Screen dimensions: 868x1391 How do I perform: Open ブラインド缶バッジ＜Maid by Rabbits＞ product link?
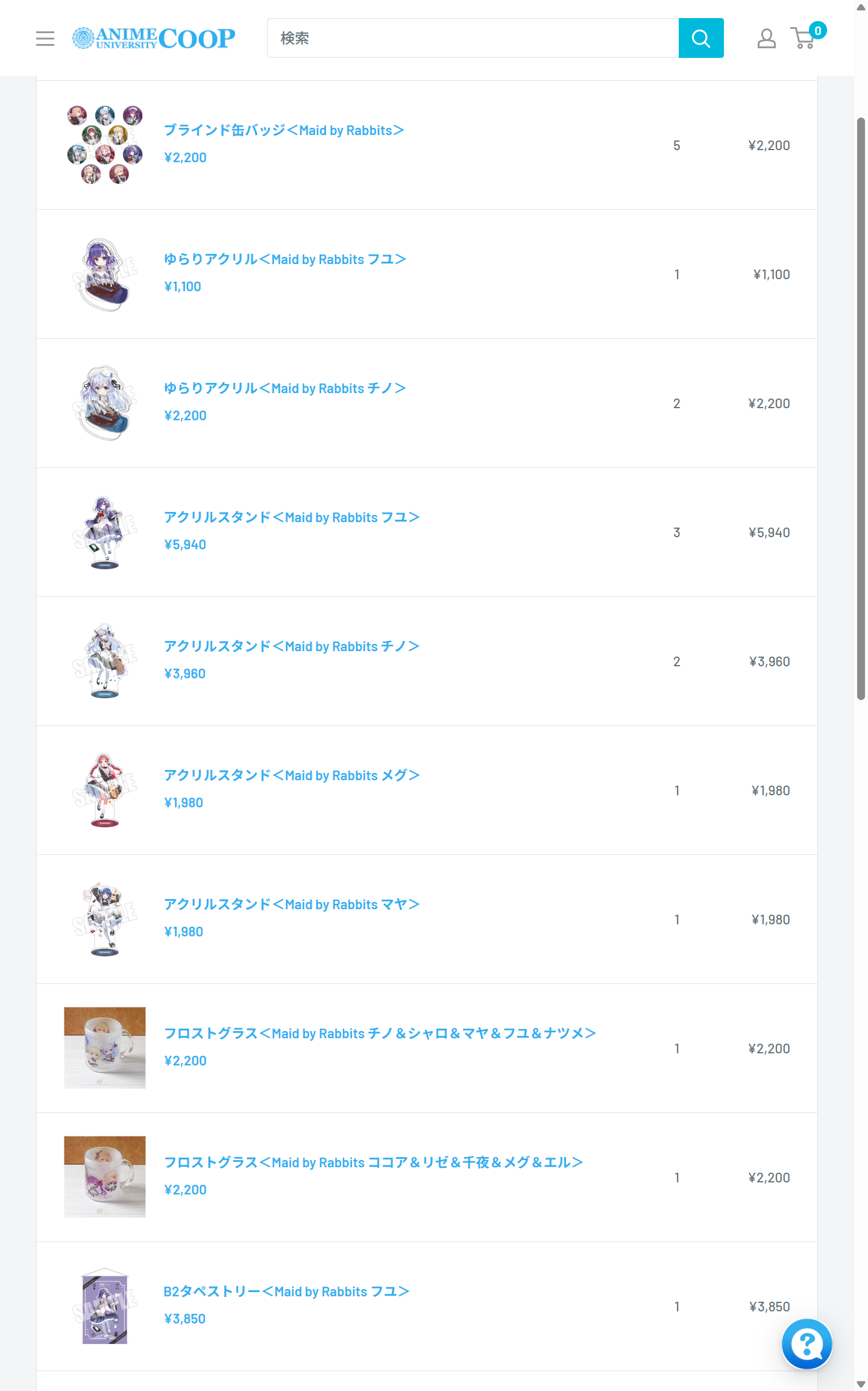284,130
